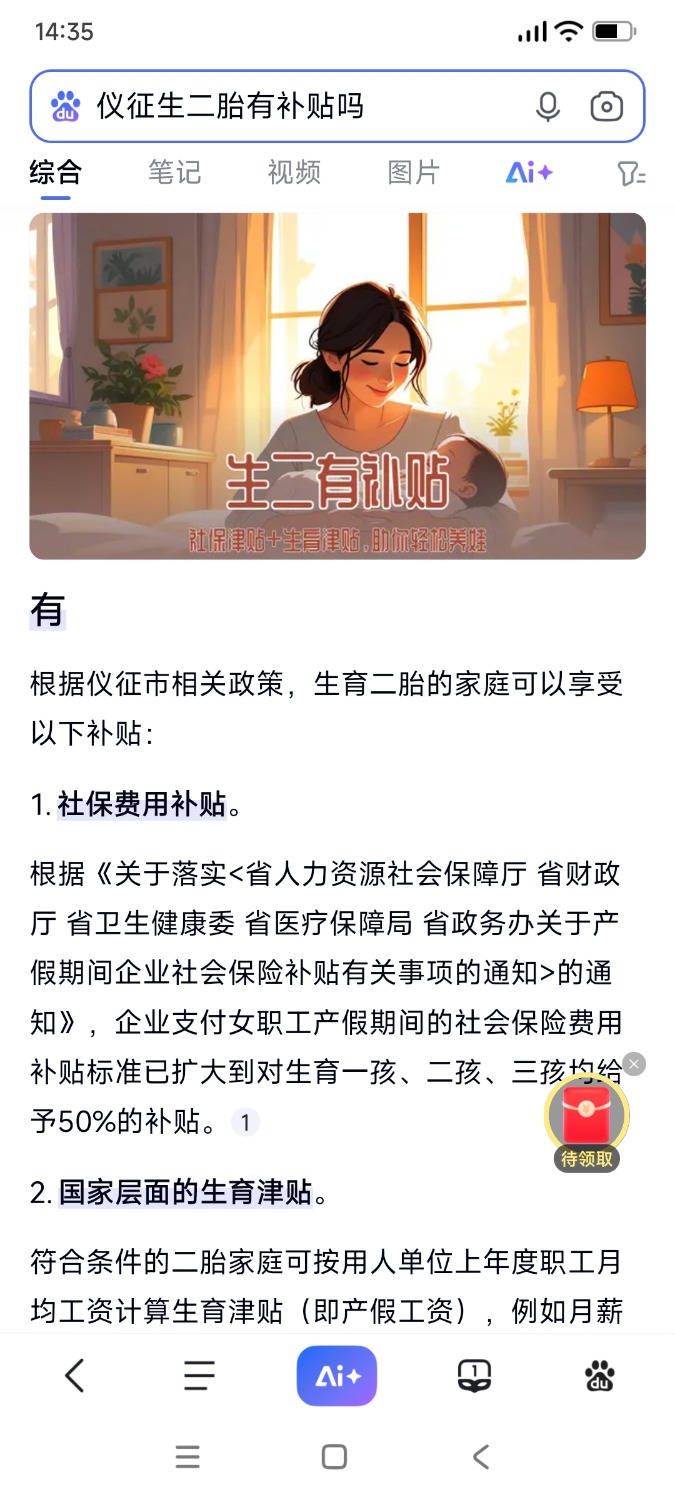Screen dimensions: 675x1500
Task: Go to Baidu home via paw icon
Action: 600,1376
